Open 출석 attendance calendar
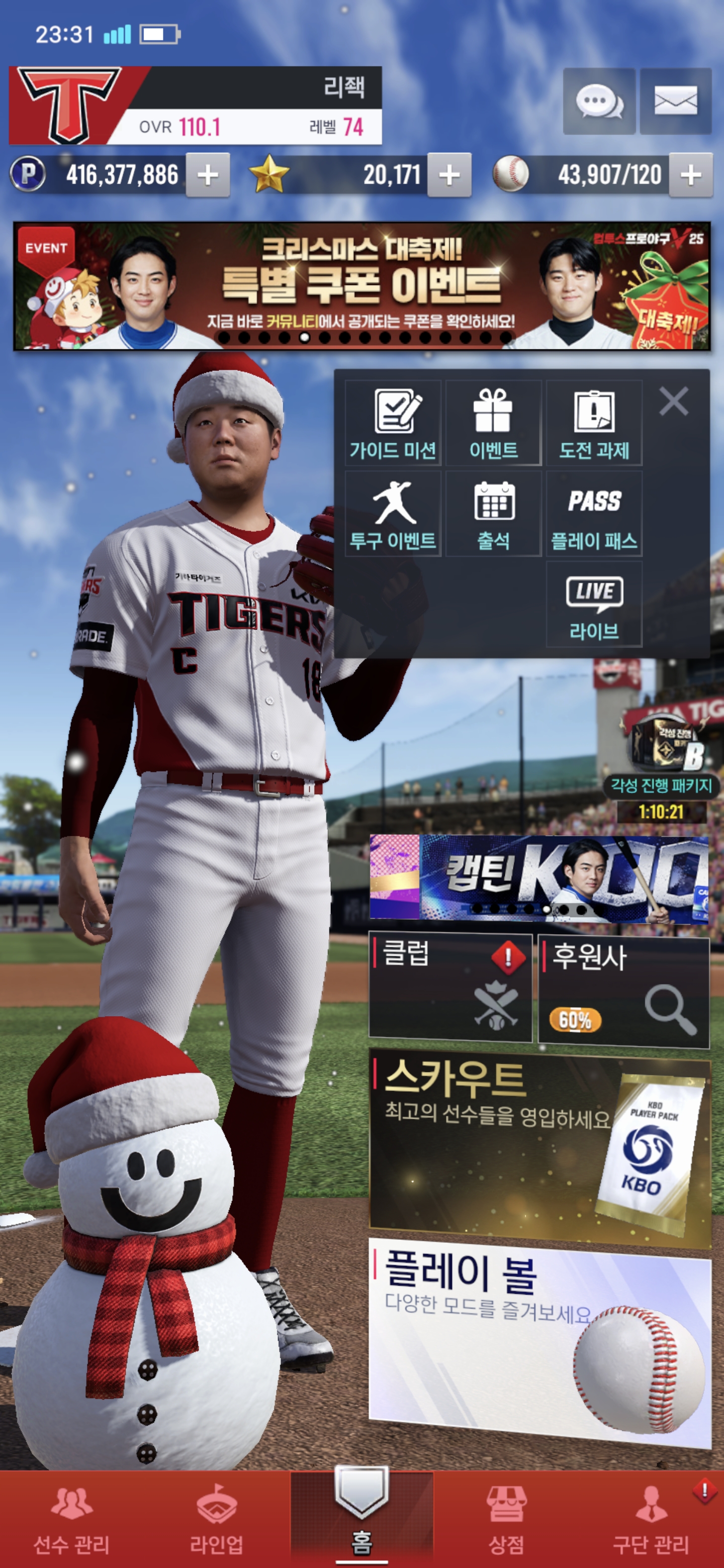724x1568 pixels. [493, 514]
